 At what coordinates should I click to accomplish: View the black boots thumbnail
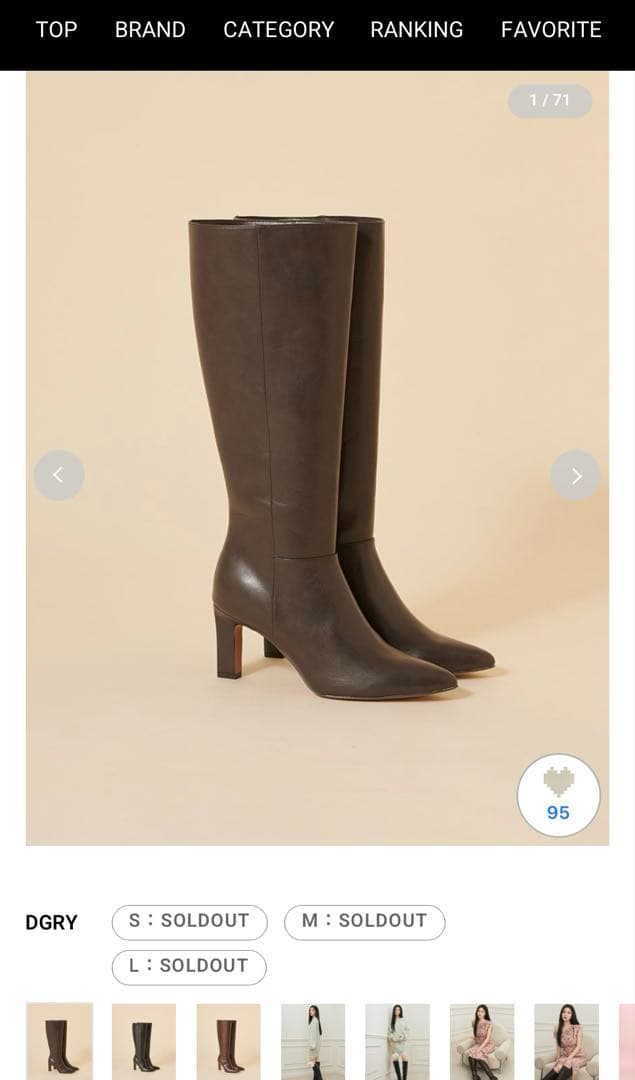point(144,1041)
